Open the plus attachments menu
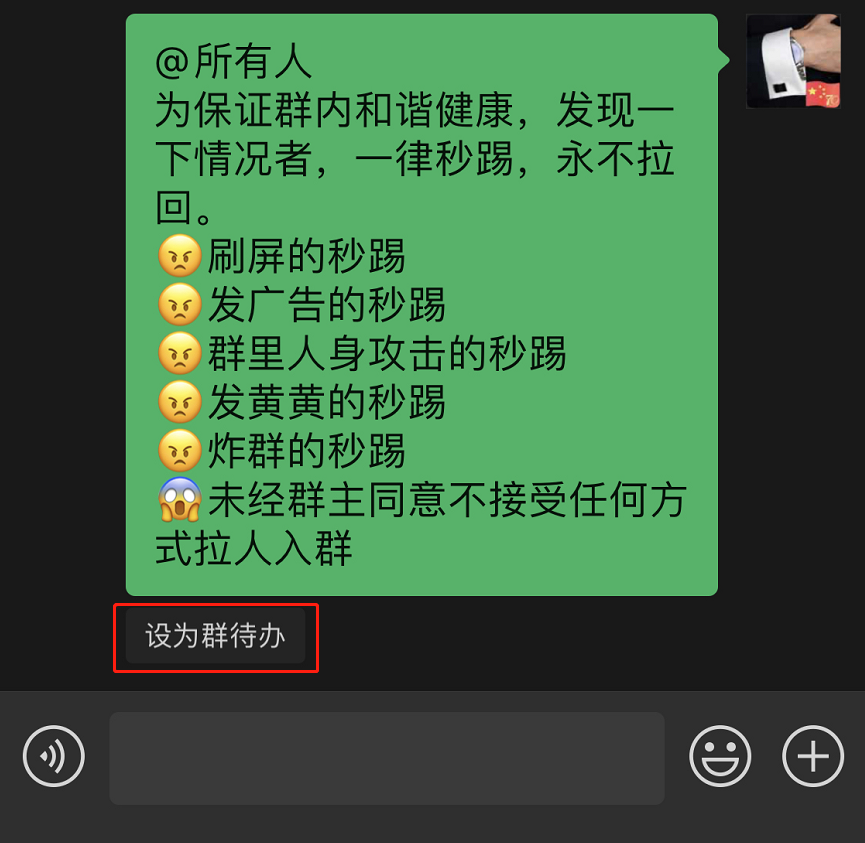Image resolution: width=865 pixels, height=843 pixels. tap(812, 757)
